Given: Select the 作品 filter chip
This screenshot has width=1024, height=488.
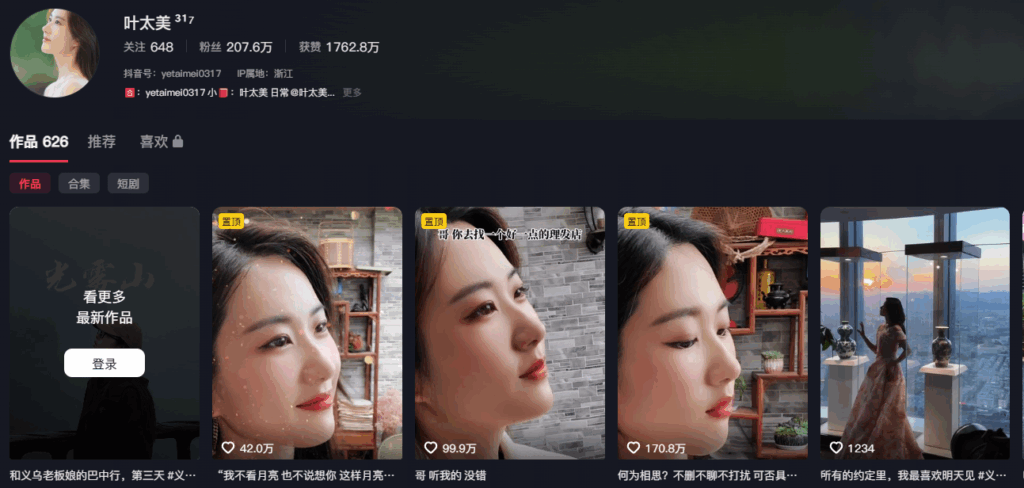Looking at the screenshot, I should [30, 183].
